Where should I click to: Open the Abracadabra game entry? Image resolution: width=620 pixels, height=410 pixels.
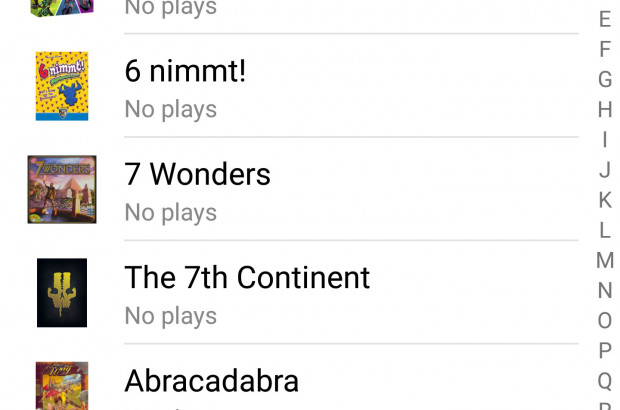pos(300,385)
